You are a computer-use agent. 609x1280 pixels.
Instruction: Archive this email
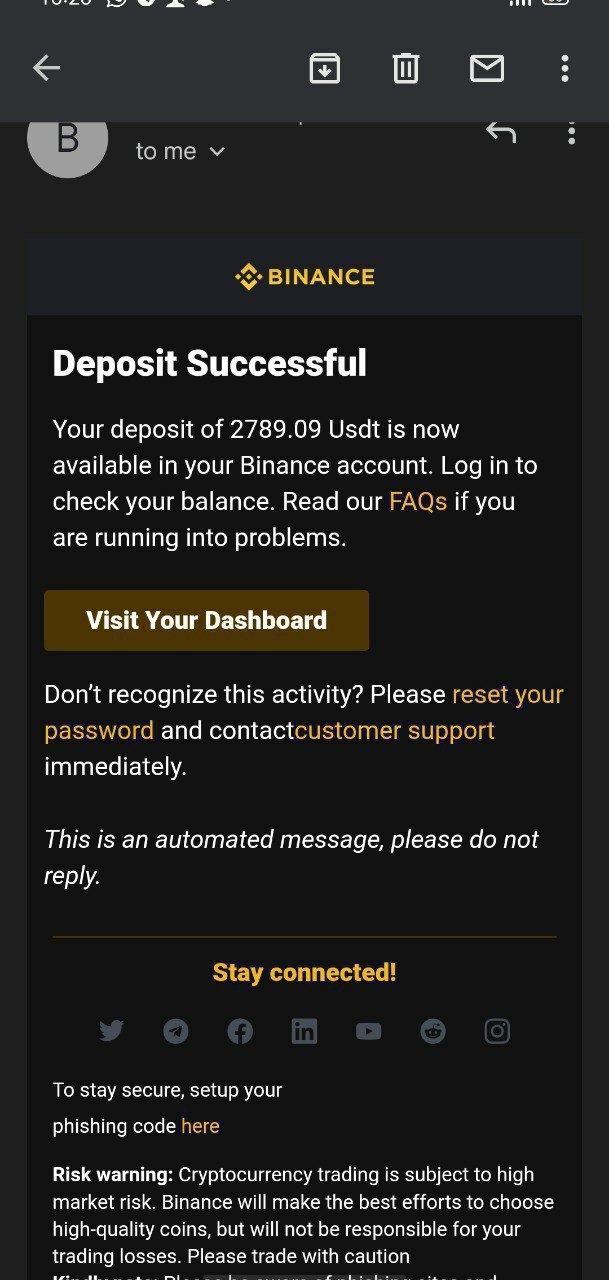(325, 68)
